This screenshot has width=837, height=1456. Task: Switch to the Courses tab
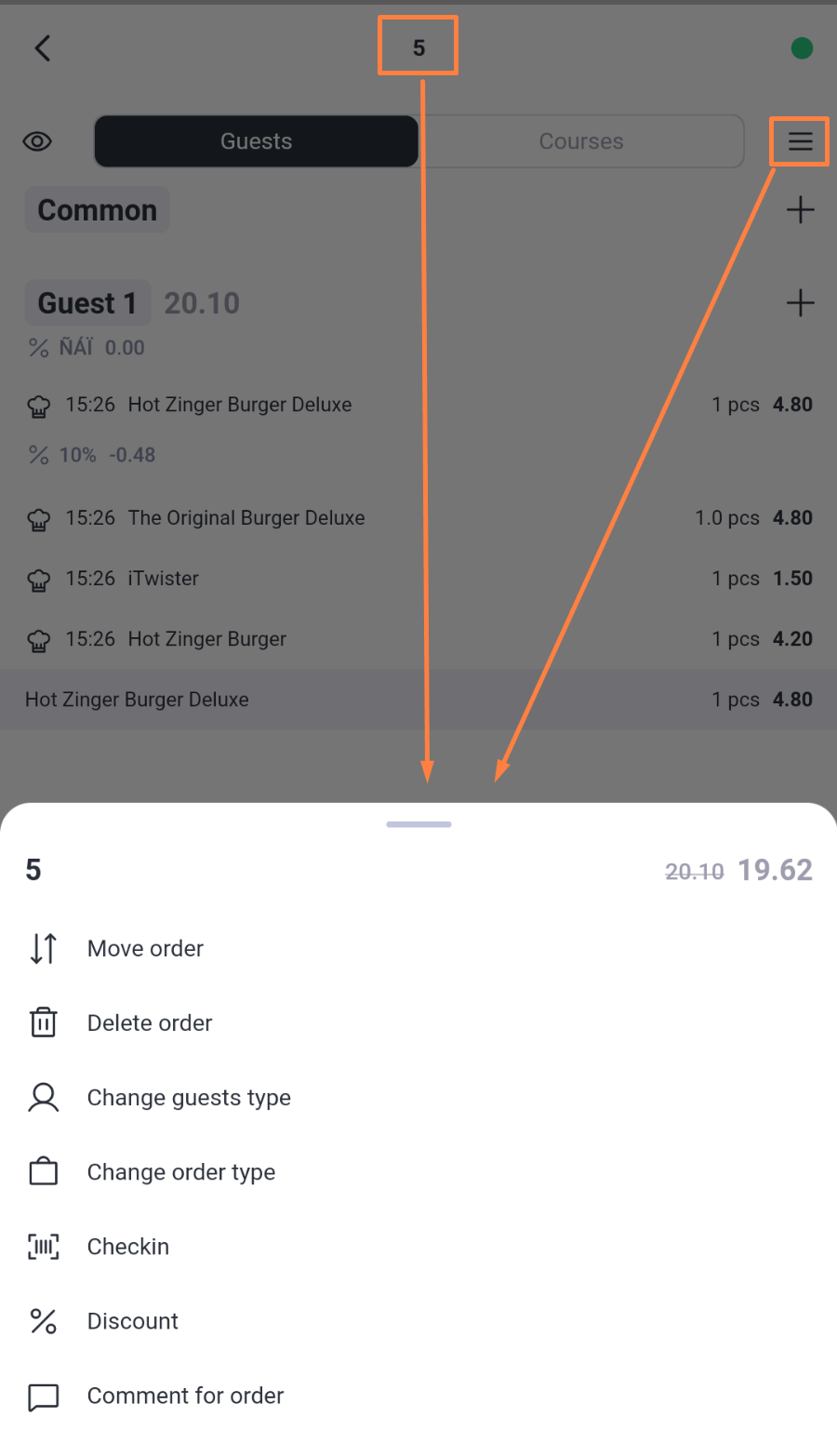(581, 141)
